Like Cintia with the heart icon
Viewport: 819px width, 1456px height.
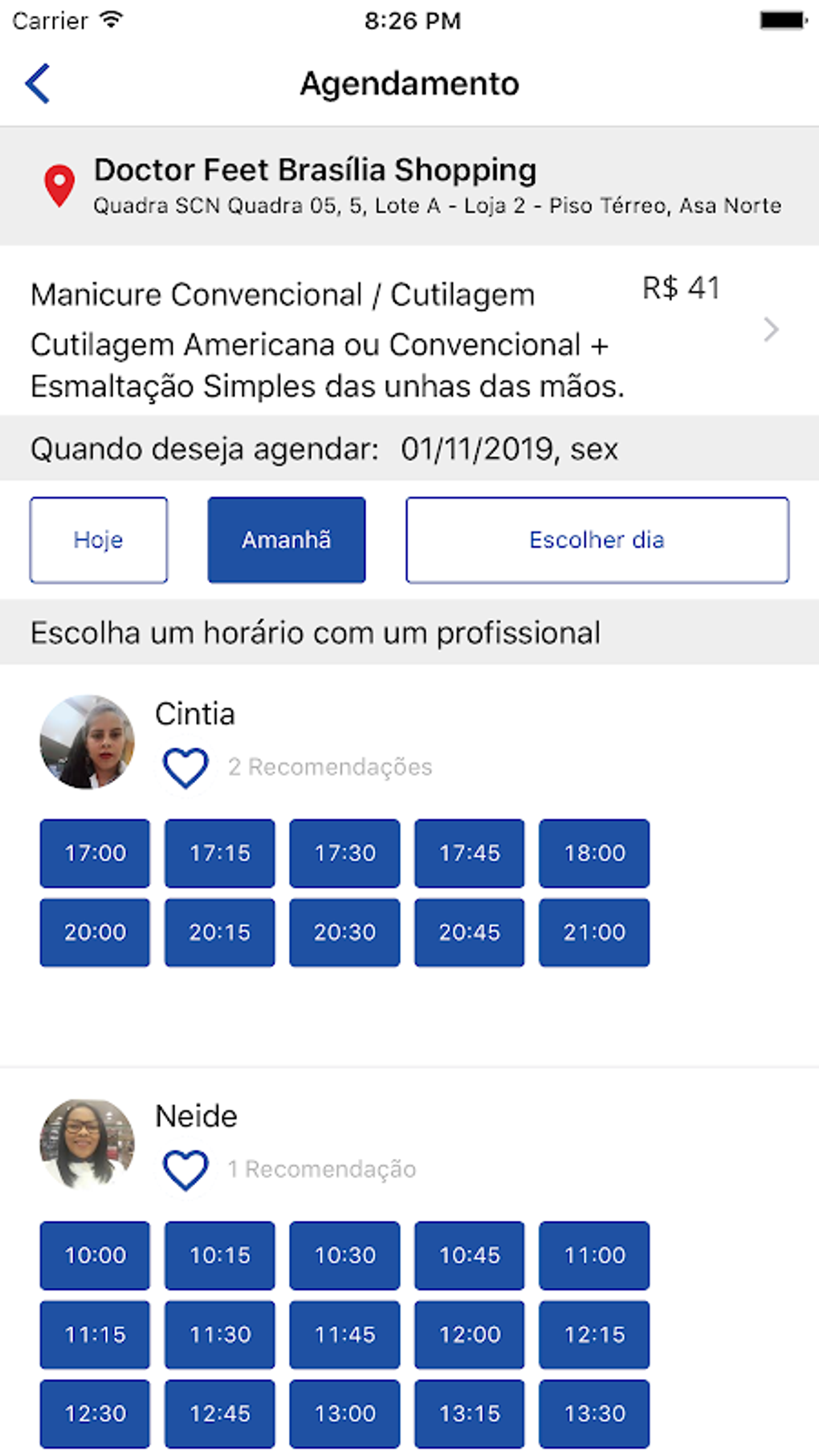point(185,767)
